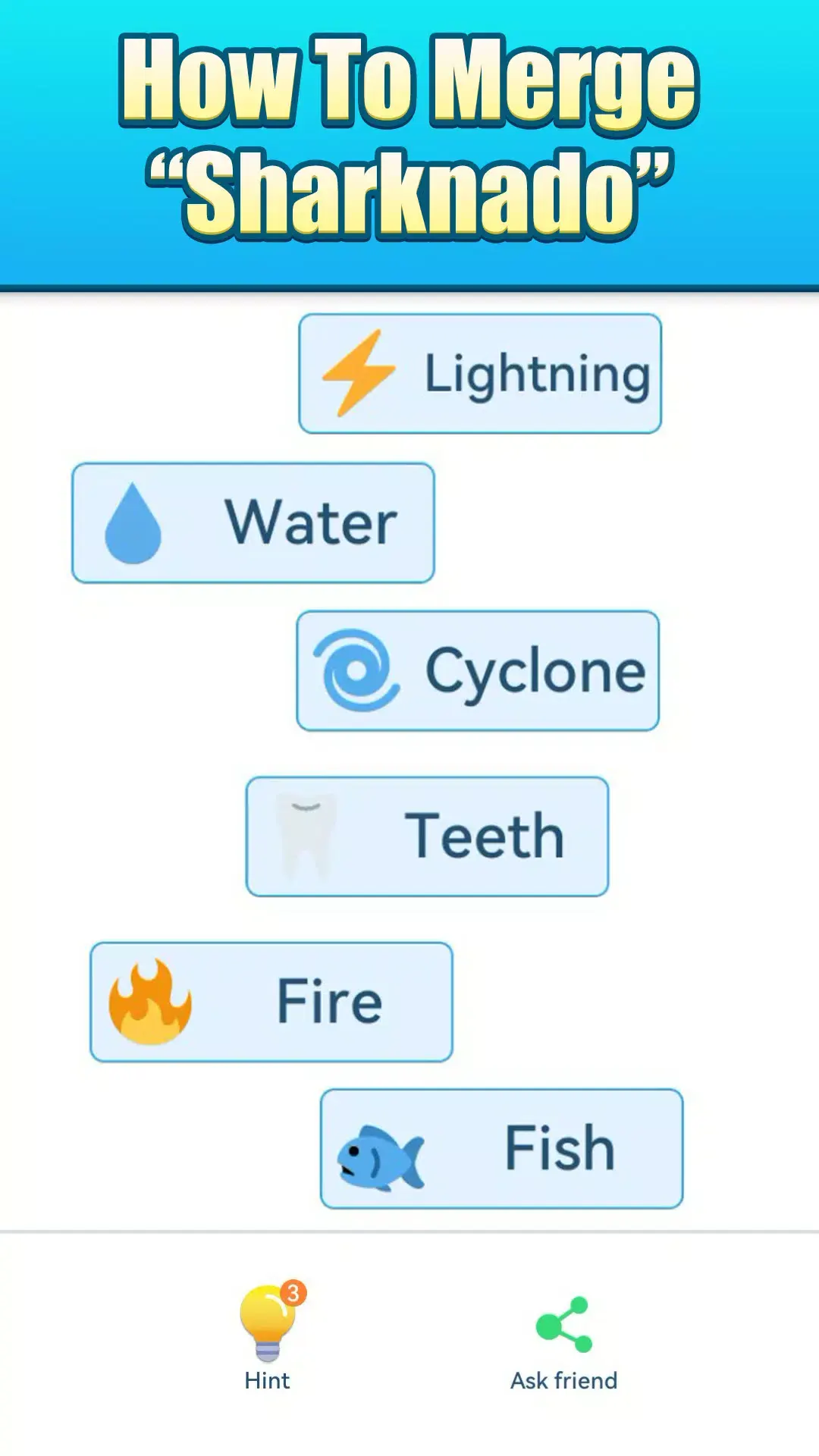The image size is (819, 1456).
Task: Share puzzle via Ask friend
Action: coord(563,1341)
